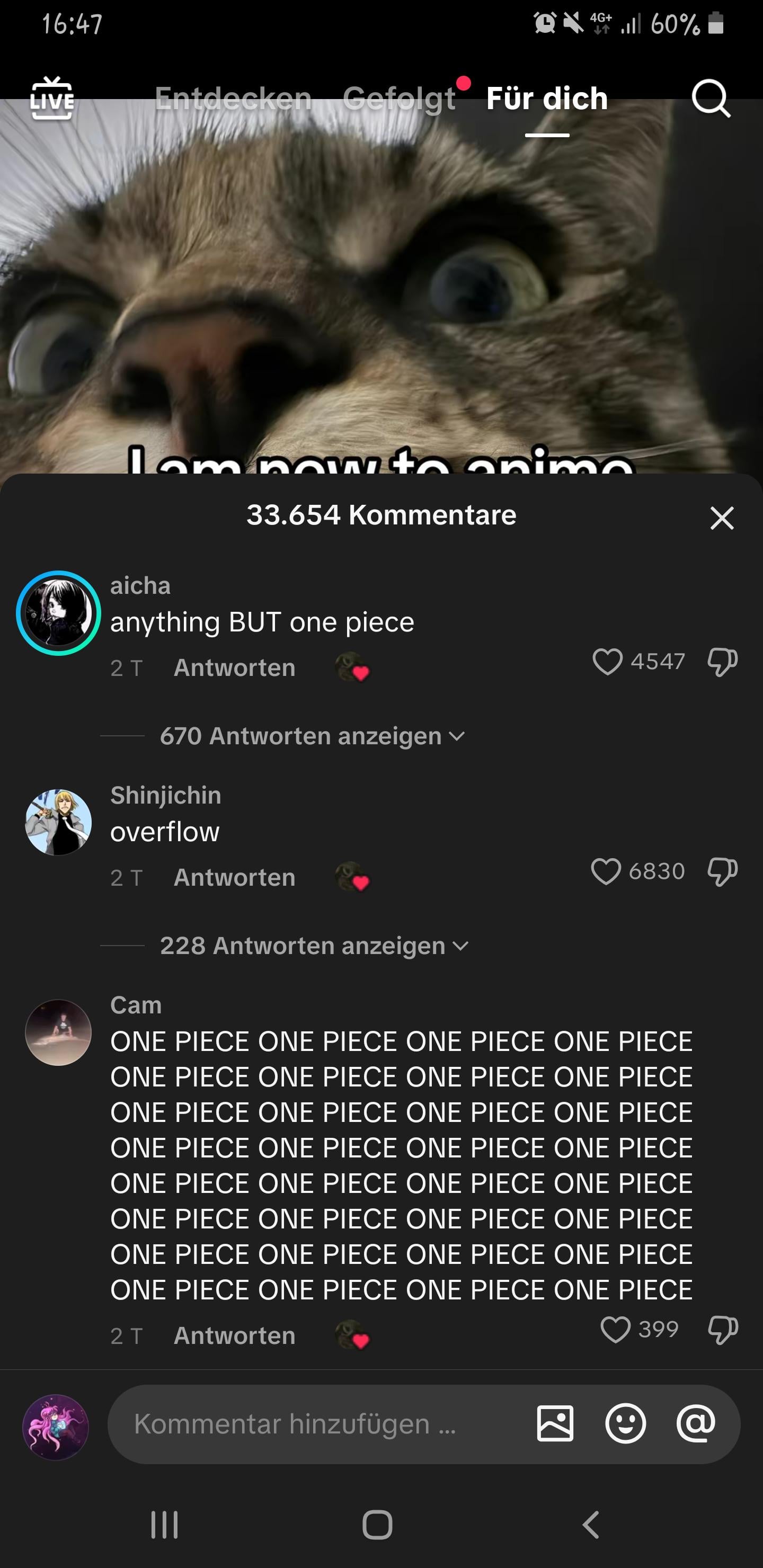Reply to Cam's comment via Antworten
This screenshot has height=1568, width=763.
click(x=234, y=1335)
